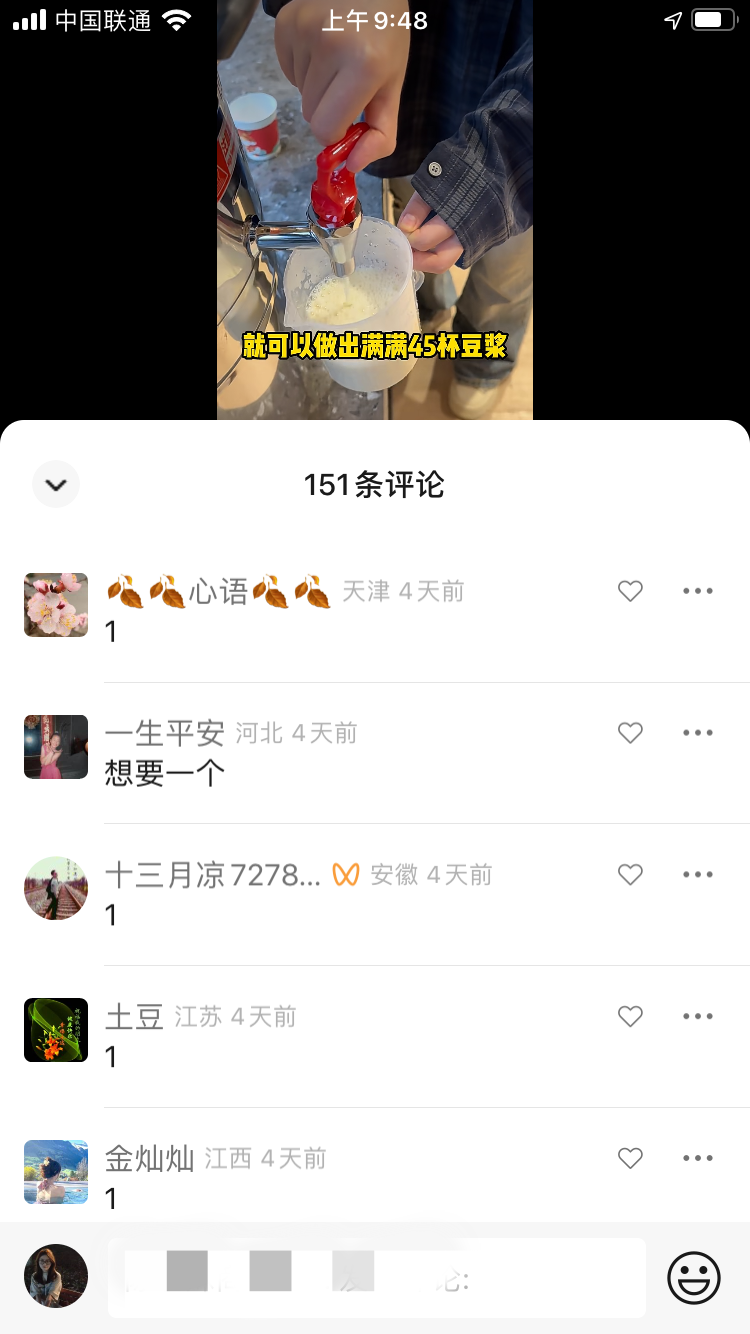This screenshot has width=750, height=1334.
Task: Open more options on 心语's comment
Action: coord(697,591)
